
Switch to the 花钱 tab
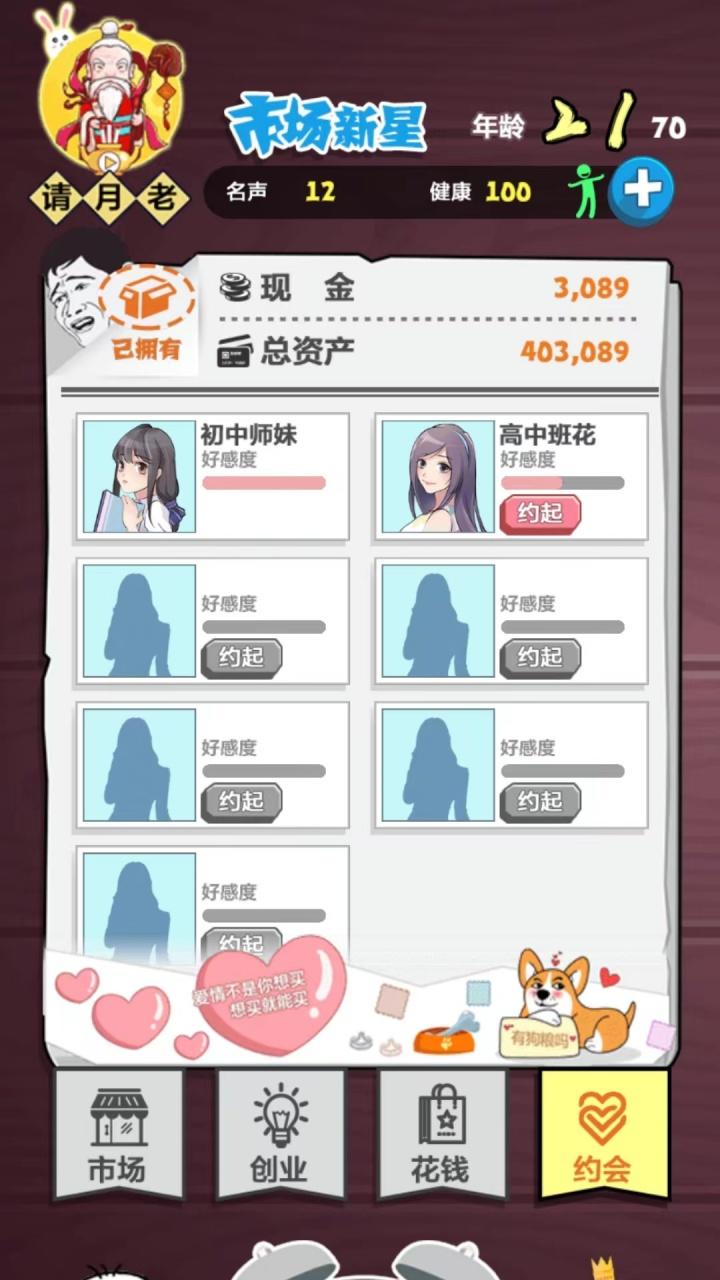[x=440, y=1134]
